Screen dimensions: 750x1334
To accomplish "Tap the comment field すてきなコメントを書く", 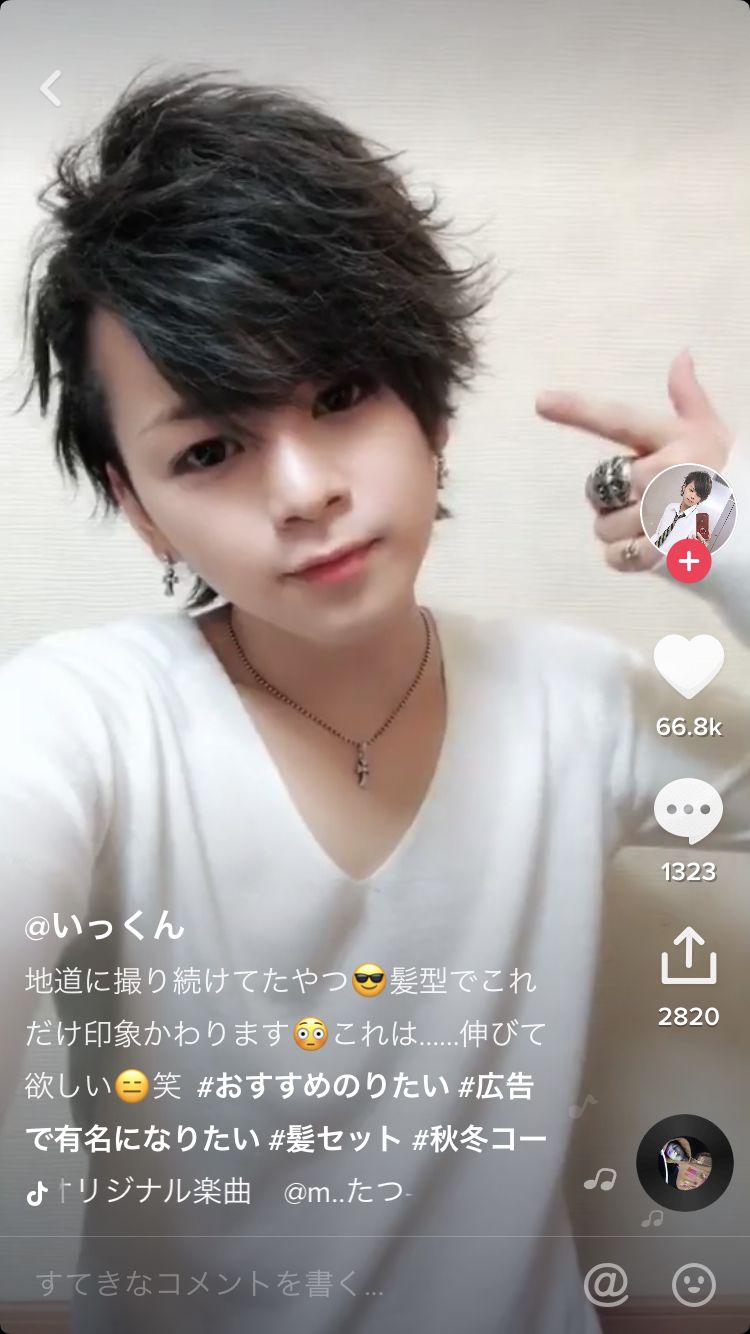I will (x=210, y=1285).
